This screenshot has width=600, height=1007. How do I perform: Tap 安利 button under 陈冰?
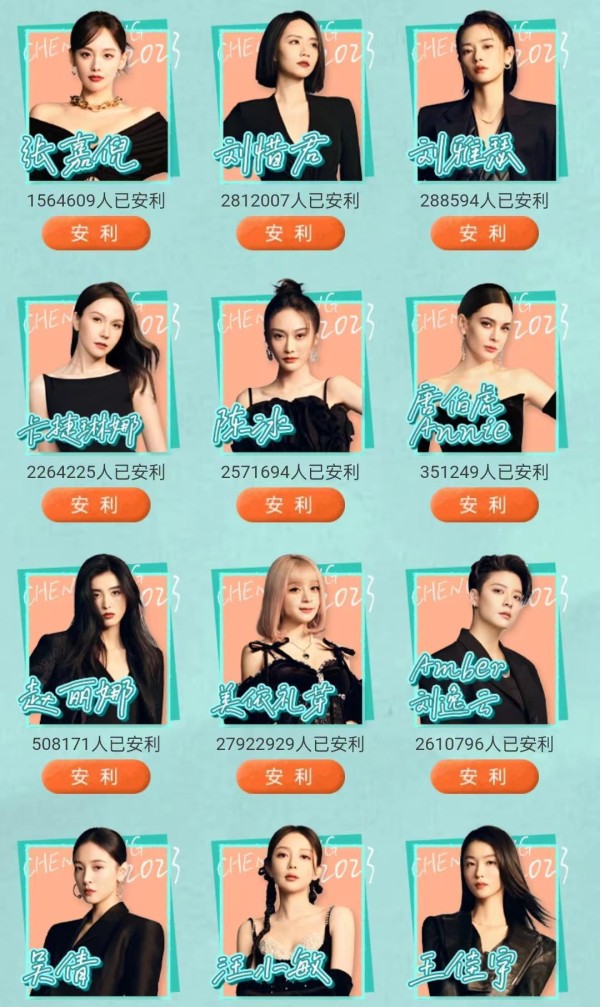coord(290,505)
